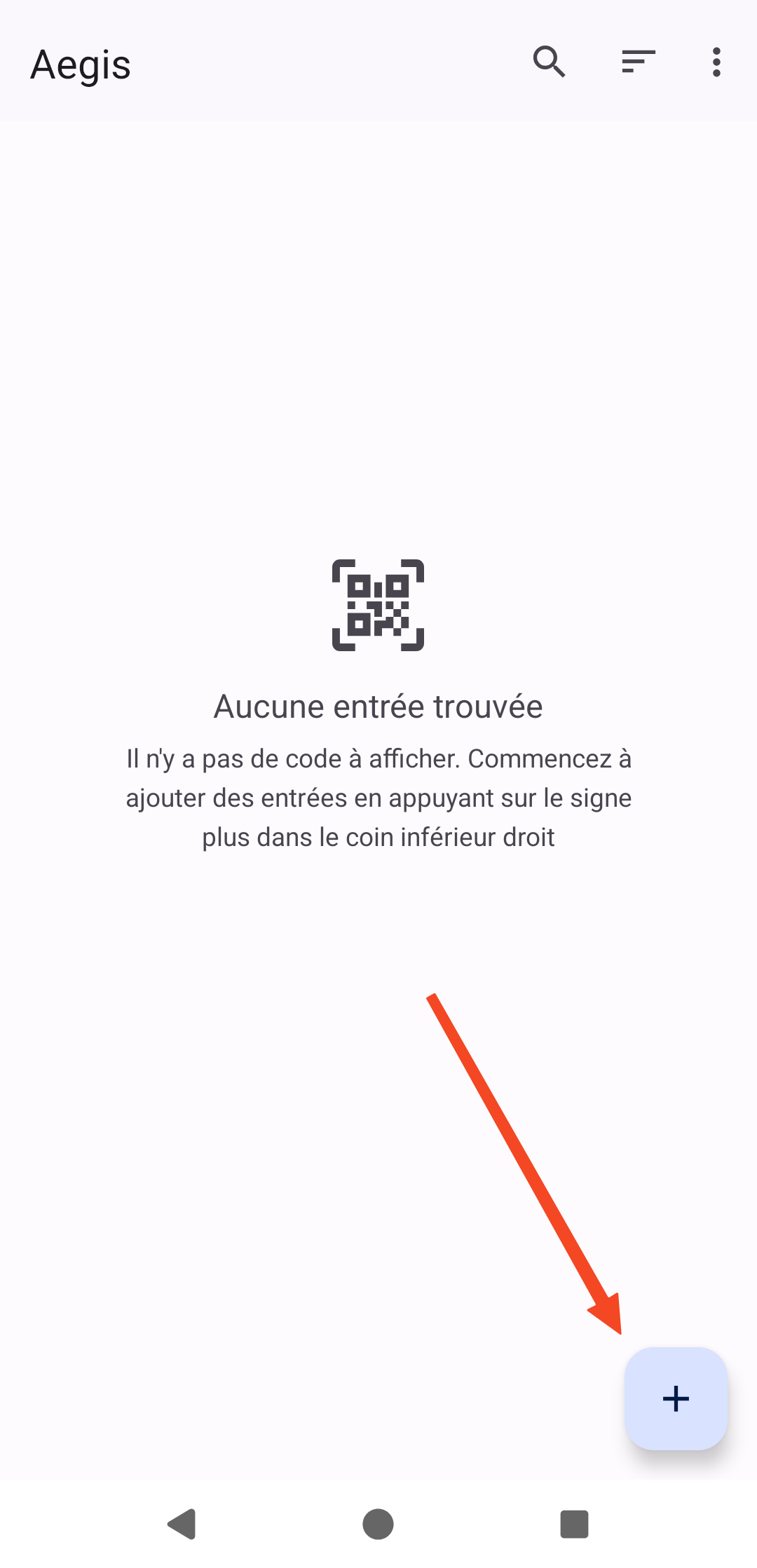Open recent apps overview
Image resolution: width=757 pixels, height=1568 pixels.
[574, 1524]
